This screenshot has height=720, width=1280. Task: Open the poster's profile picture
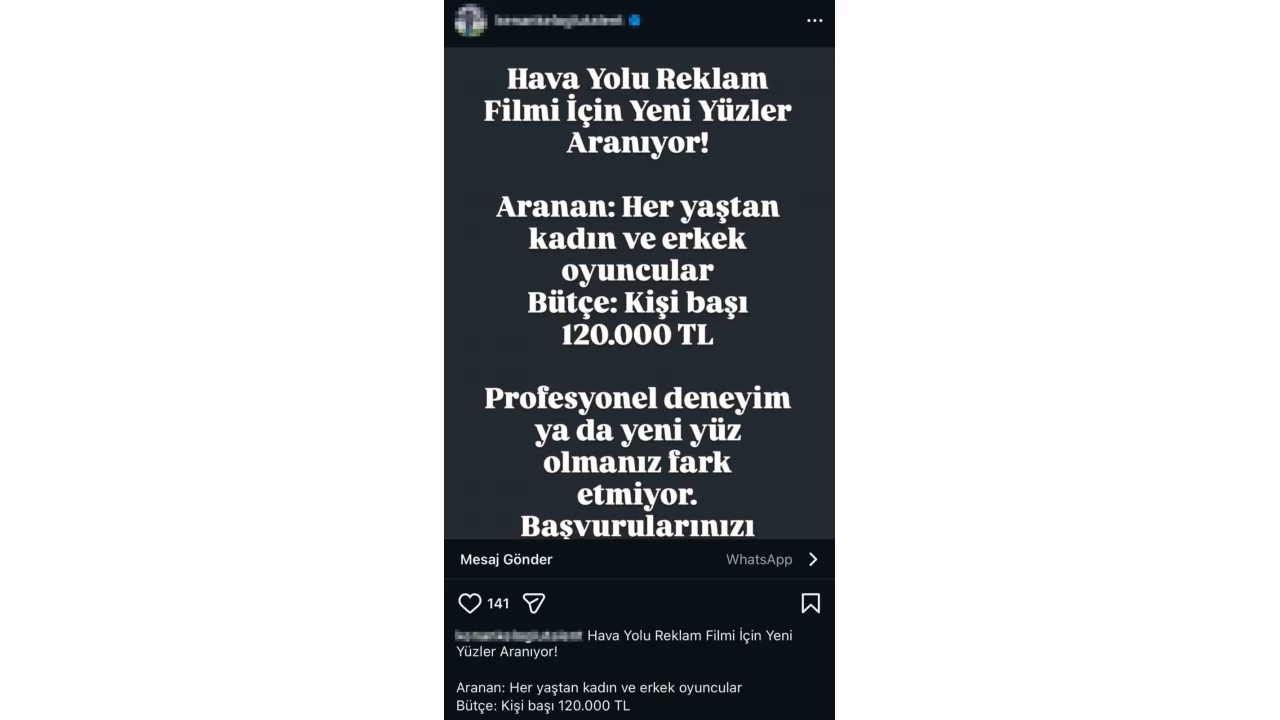[470, 20]
